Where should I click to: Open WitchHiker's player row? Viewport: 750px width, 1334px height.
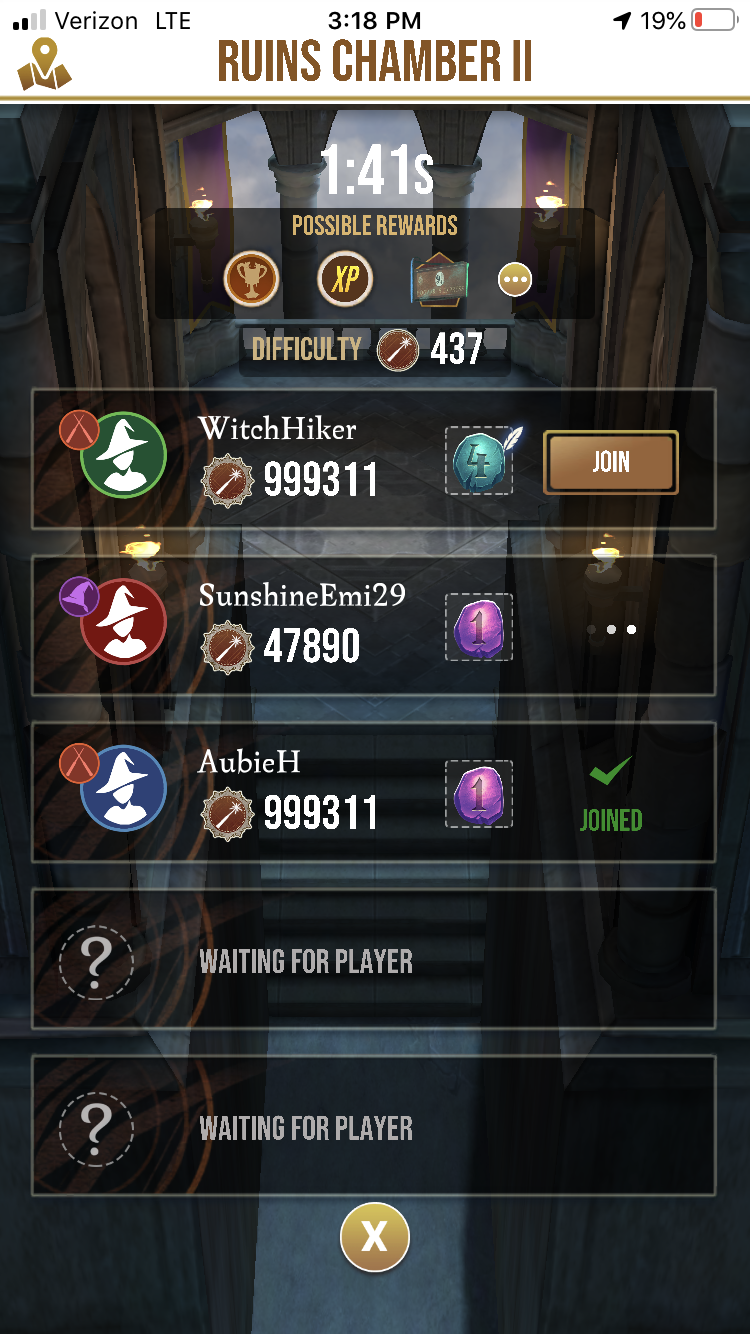[x=300, y=460]
